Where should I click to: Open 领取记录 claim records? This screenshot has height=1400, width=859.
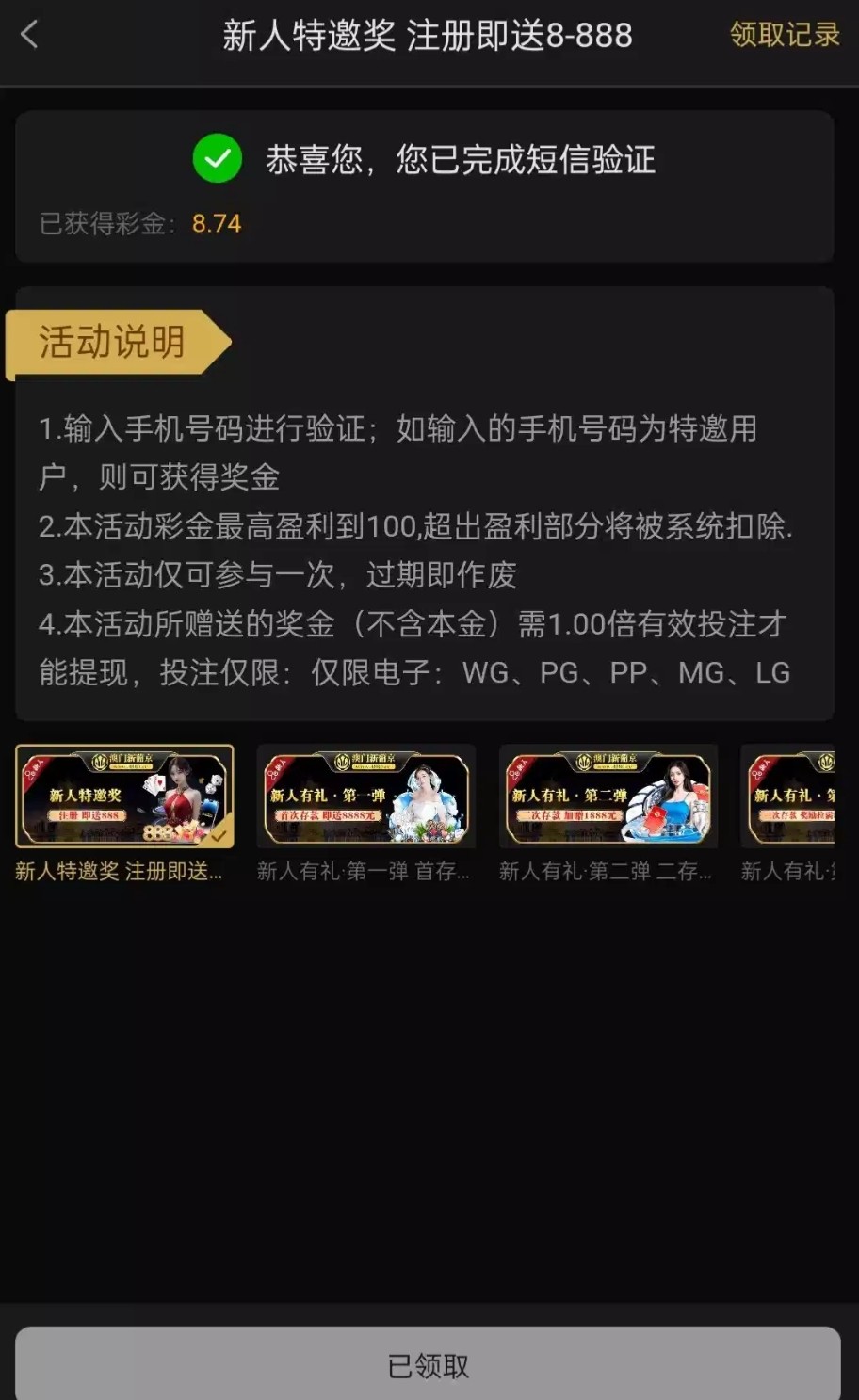click(784, 36)
